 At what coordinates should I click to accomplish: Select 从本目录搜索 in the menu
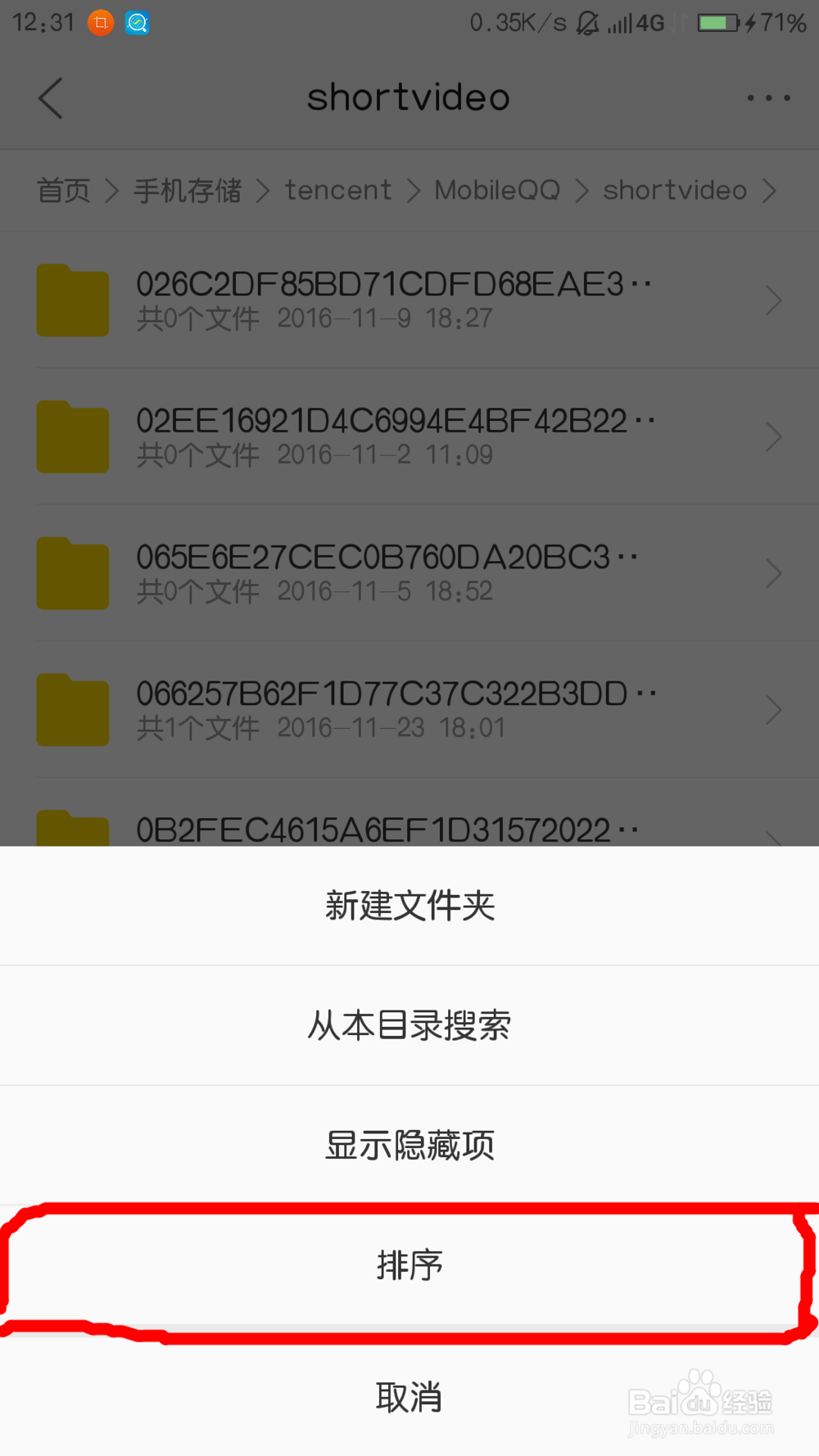coord(409,1025)
